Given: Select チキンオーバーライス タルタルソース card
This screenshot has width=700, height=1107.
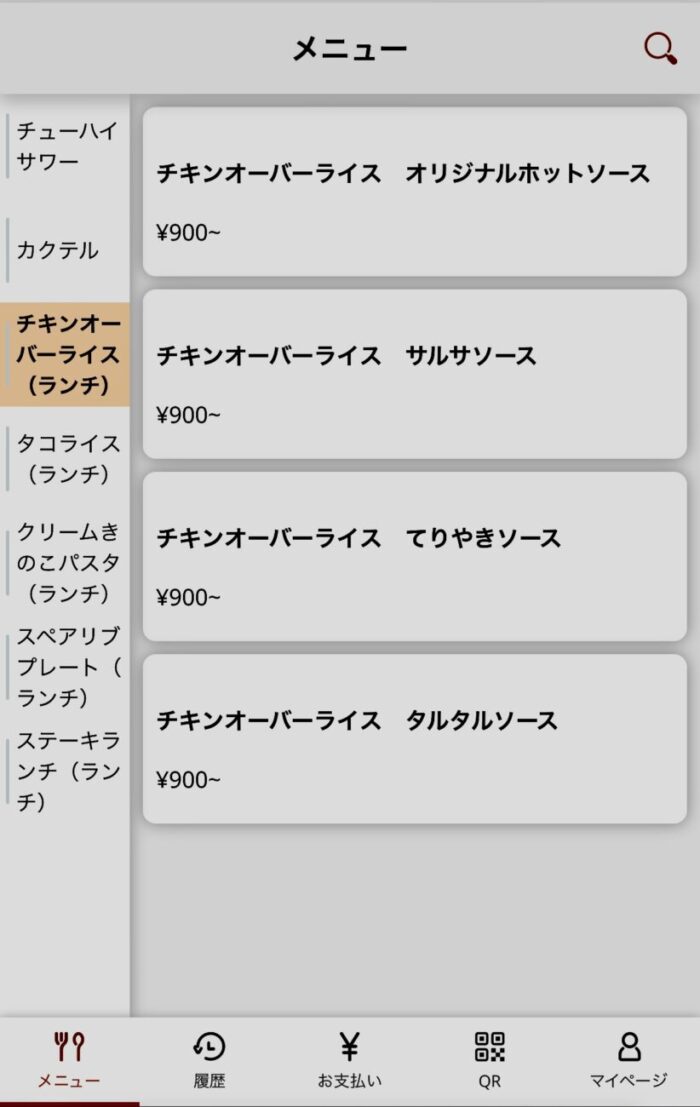Looking at the screenshot, I should pos(414,738).
